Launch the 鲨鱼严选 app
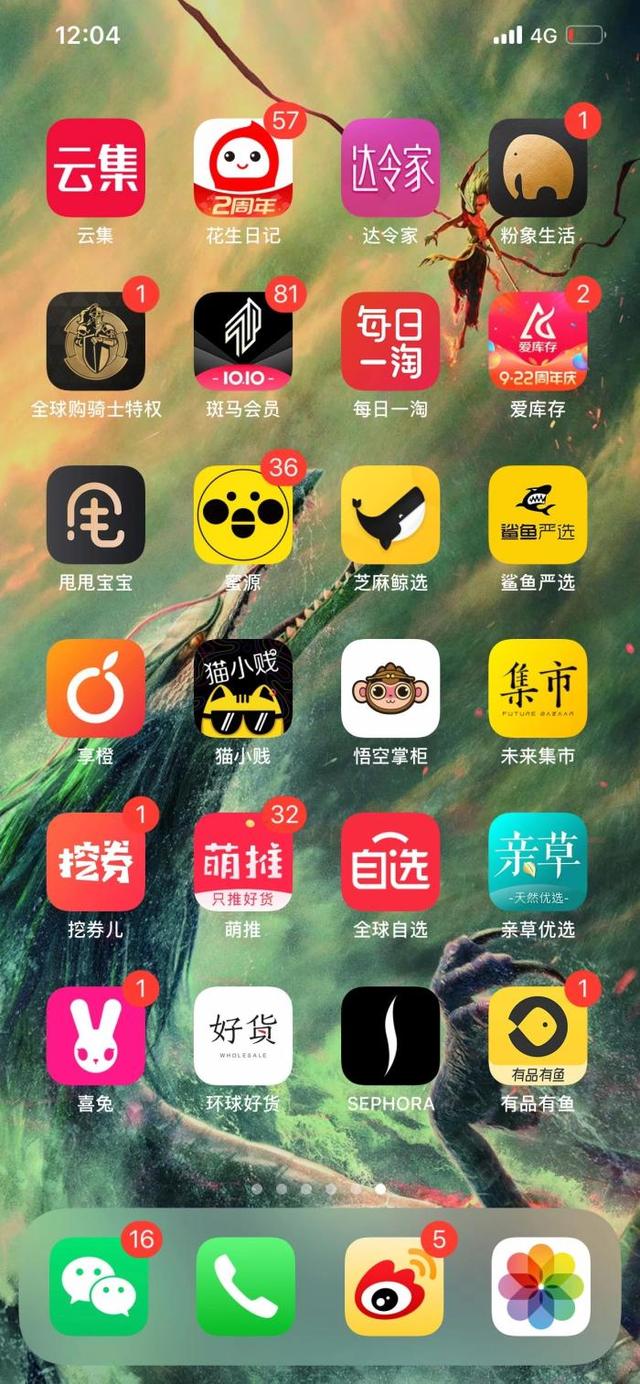Screen dimensions: 640x1384 pyautogui.click(x=538, y=515)
